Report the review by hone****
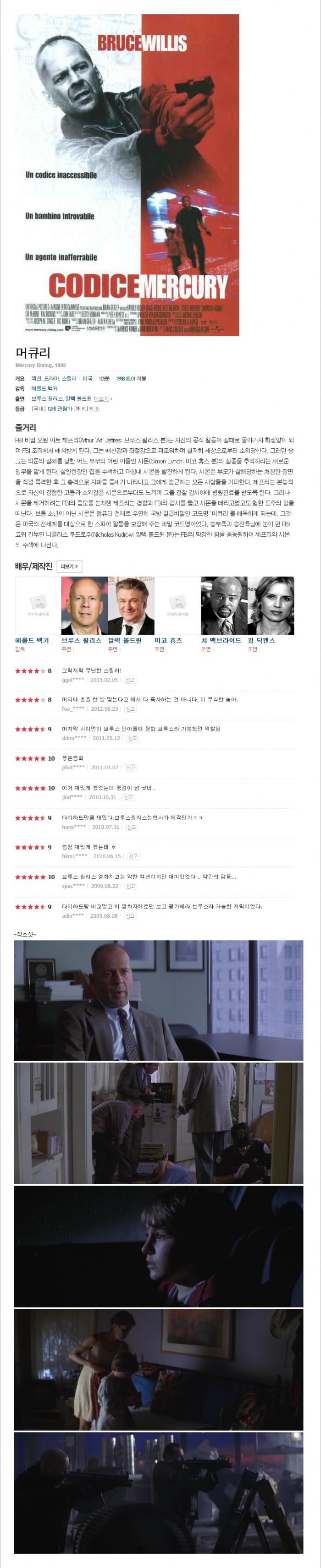The height and width of the screenshot is (1568, 321). click(131, 827)
